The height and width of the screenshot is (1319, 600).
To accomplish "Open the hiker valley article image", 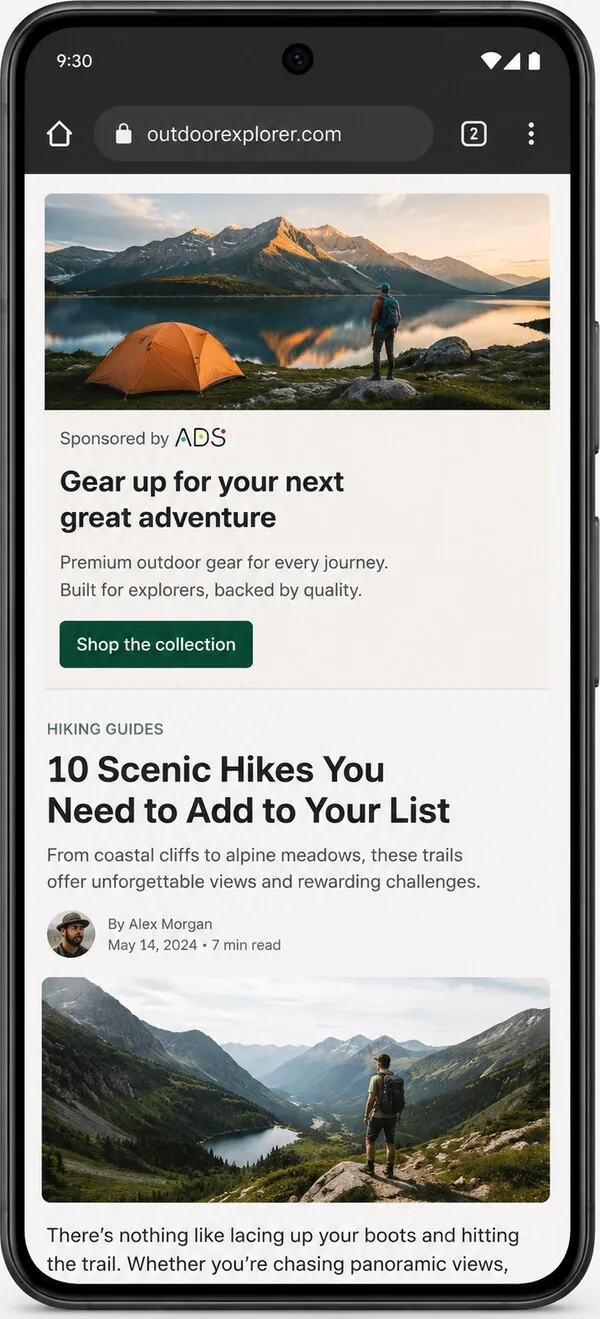I will [x=296, y=1089].
